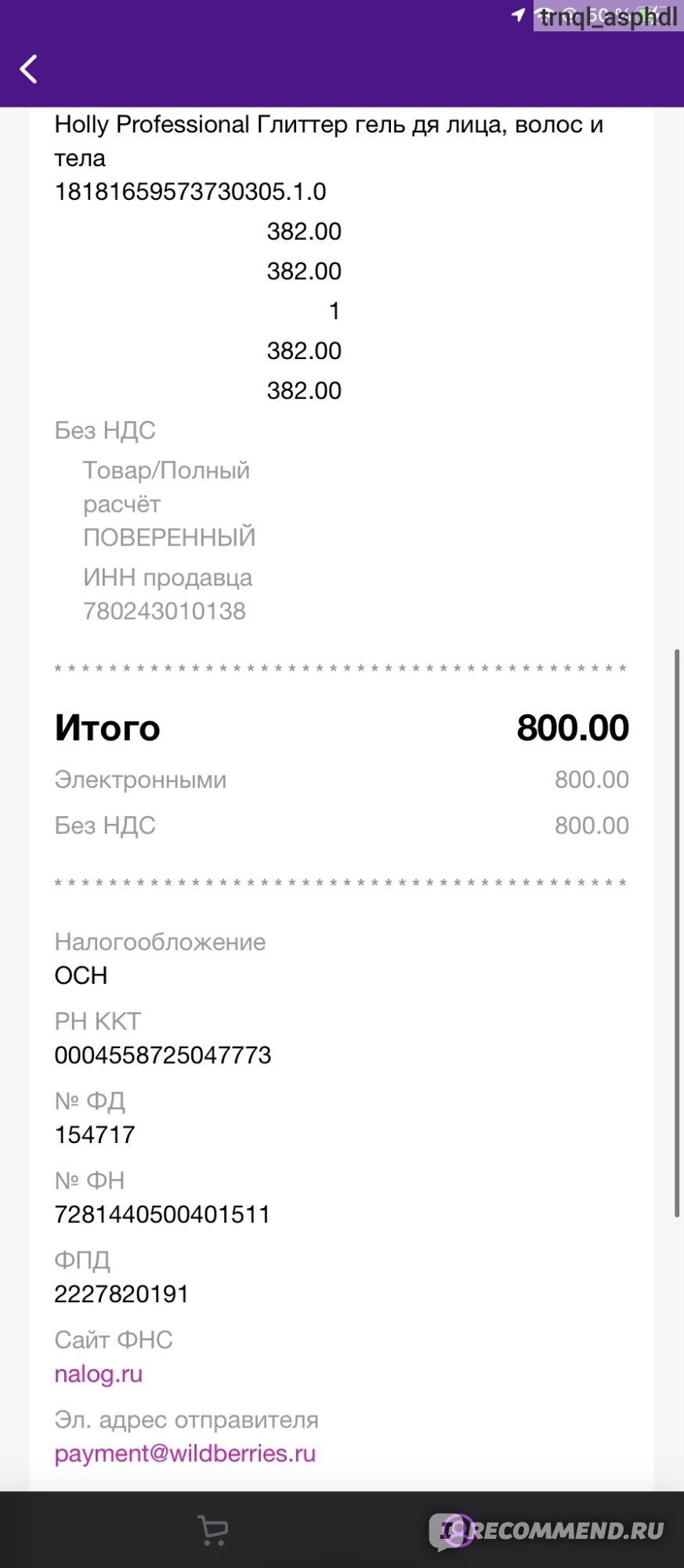Image resolution: width=684 pixels, height=1568 pixels.
Task: Go back with the top-left arrow
Action: point(29,69)
